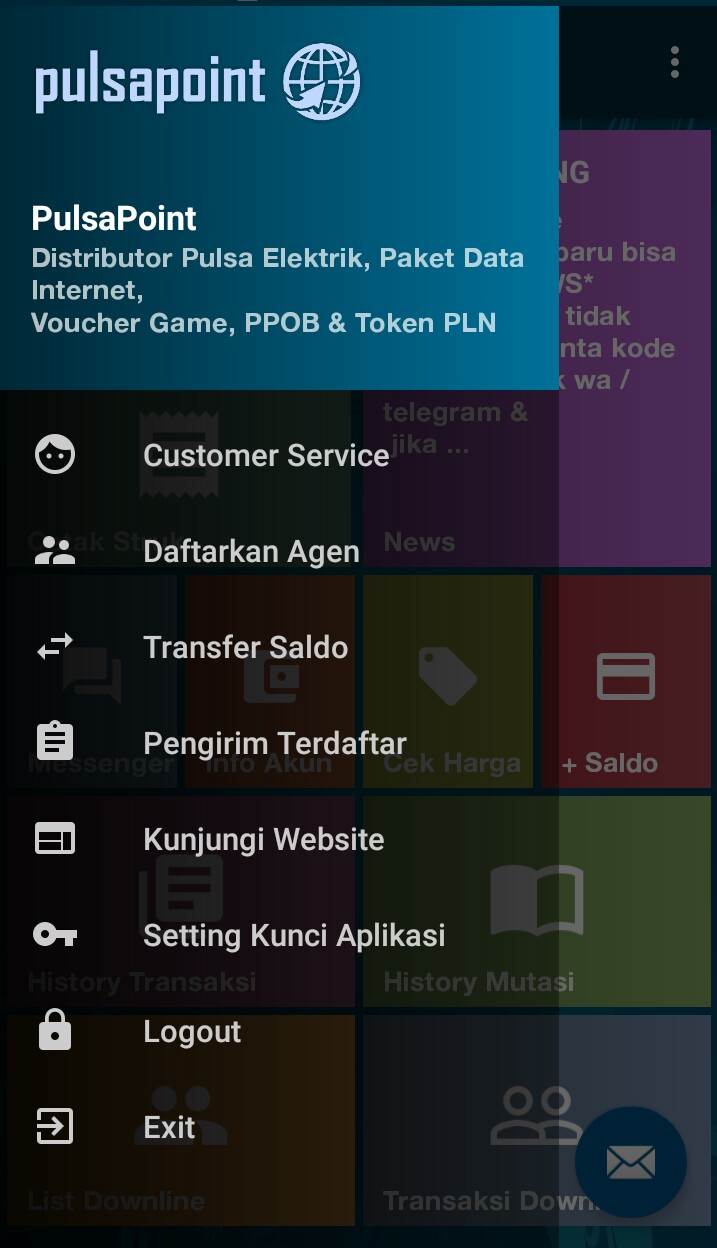Screen dimensions: 717x1248
Task: Tap Kunjungi Website in the drawer
Action: coord(263,839)
